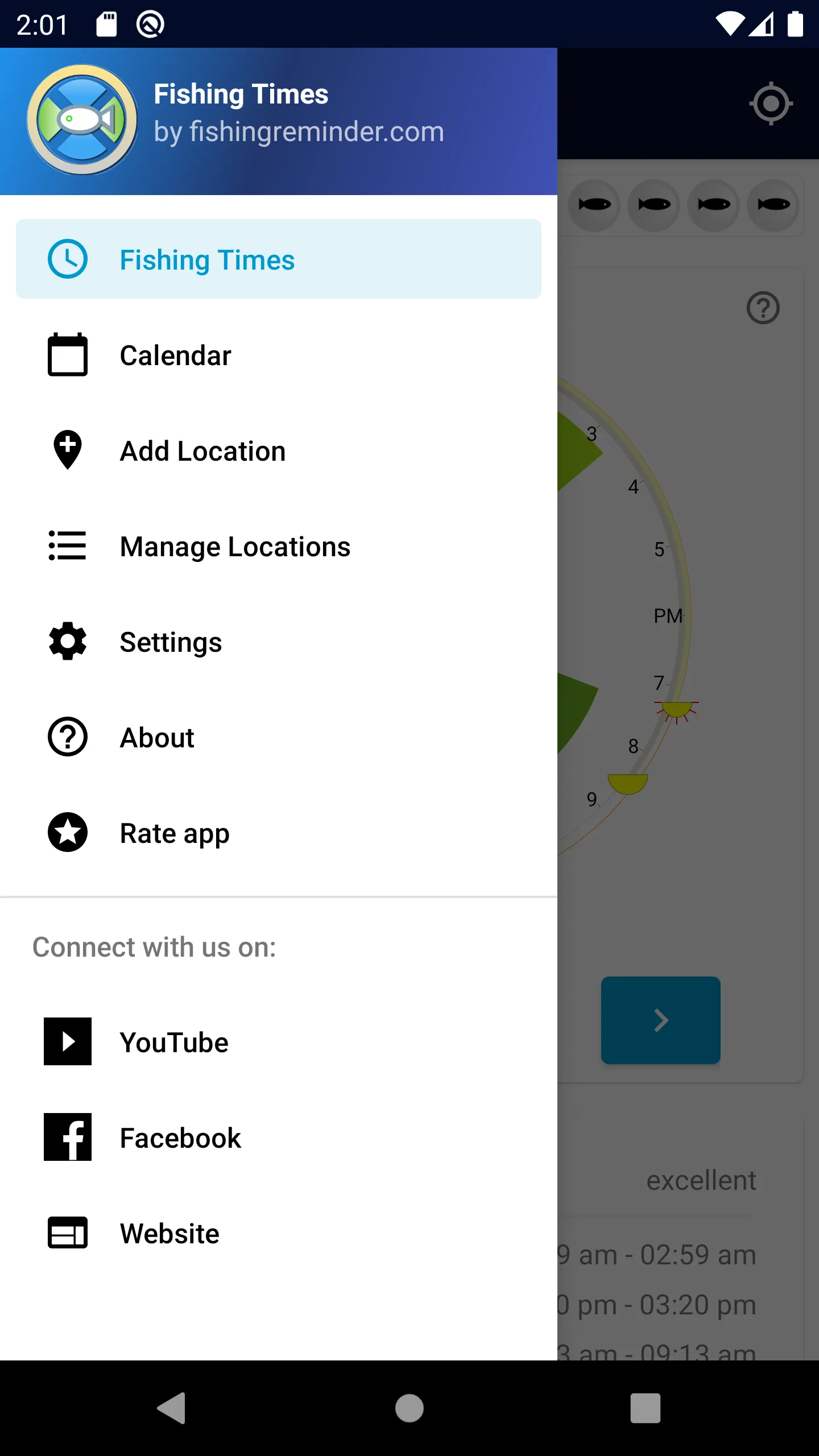The image size is (819, 1456).
Task: Click the help question mark on the clock
Action: coord(762,309)
